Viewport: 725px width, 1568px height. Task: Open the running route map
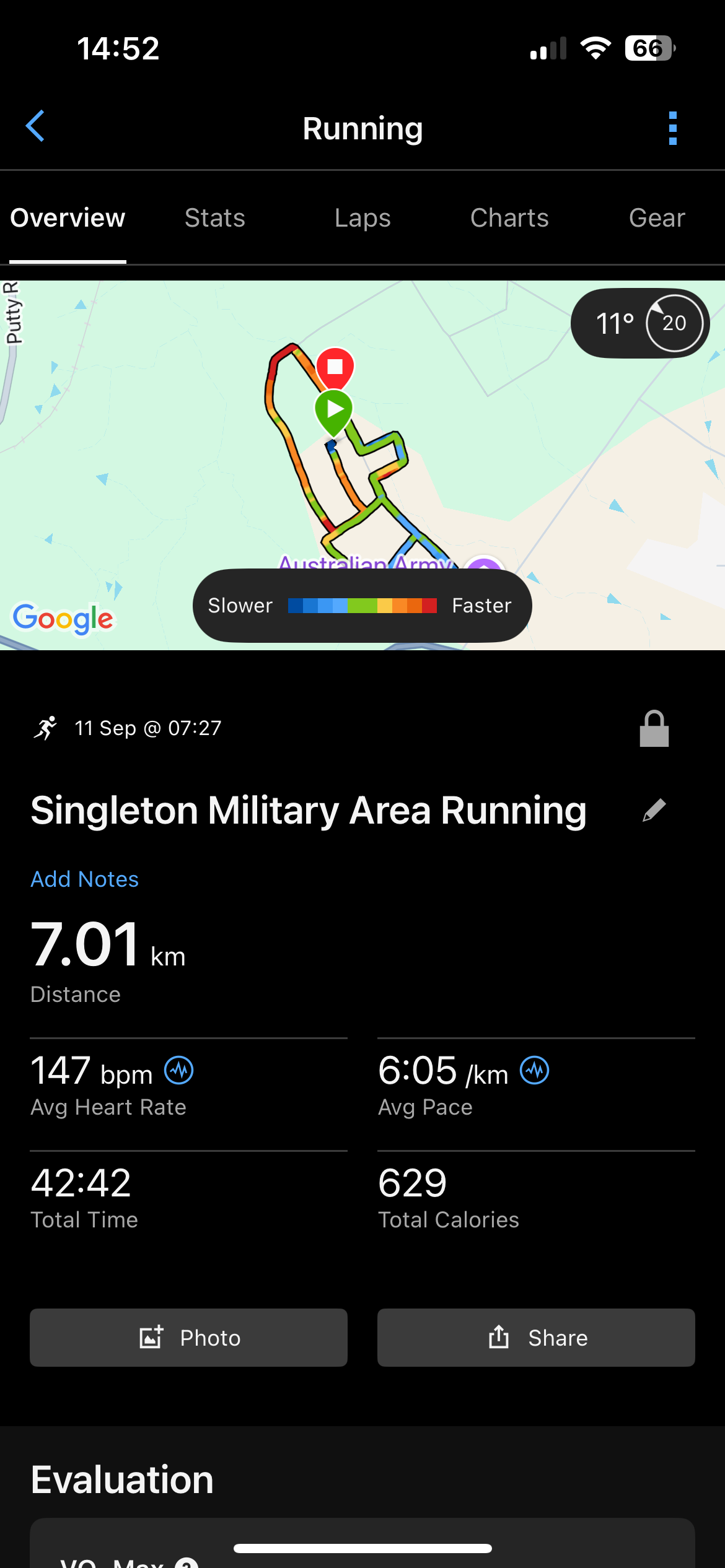362,465
